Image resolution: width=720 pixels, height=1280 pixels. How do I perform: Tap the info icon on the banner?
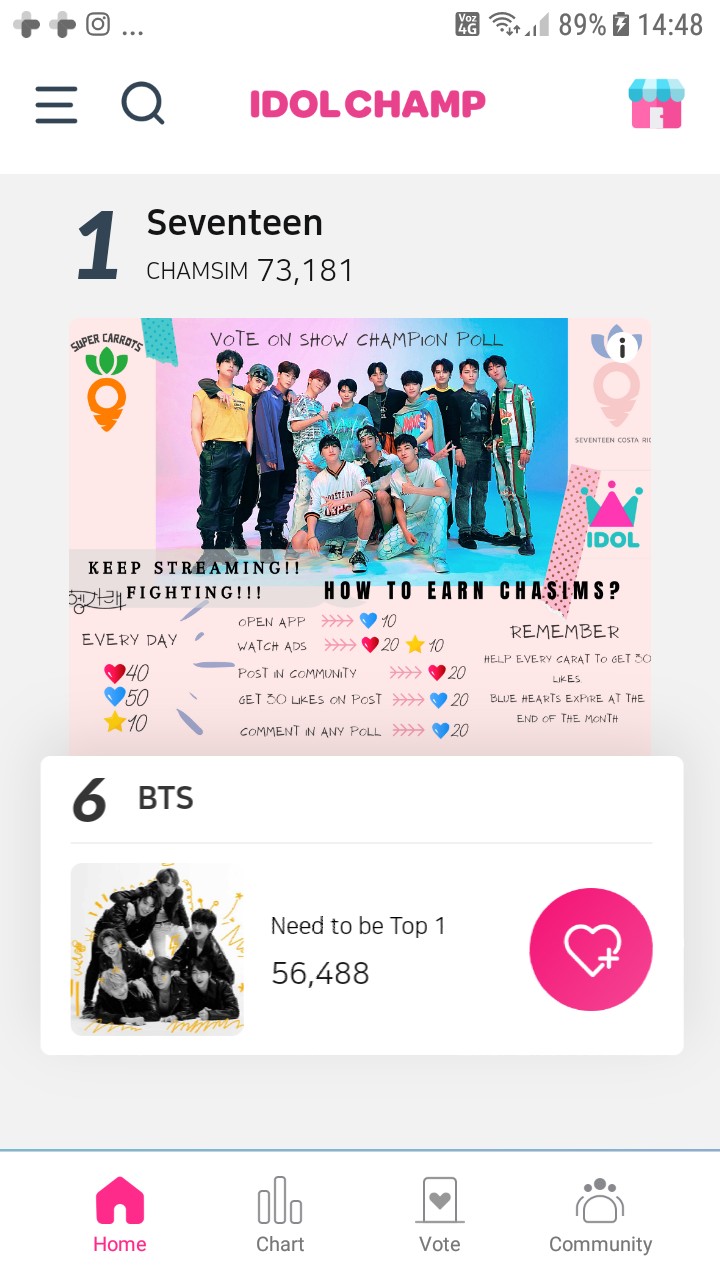click(x=623, y=347)
